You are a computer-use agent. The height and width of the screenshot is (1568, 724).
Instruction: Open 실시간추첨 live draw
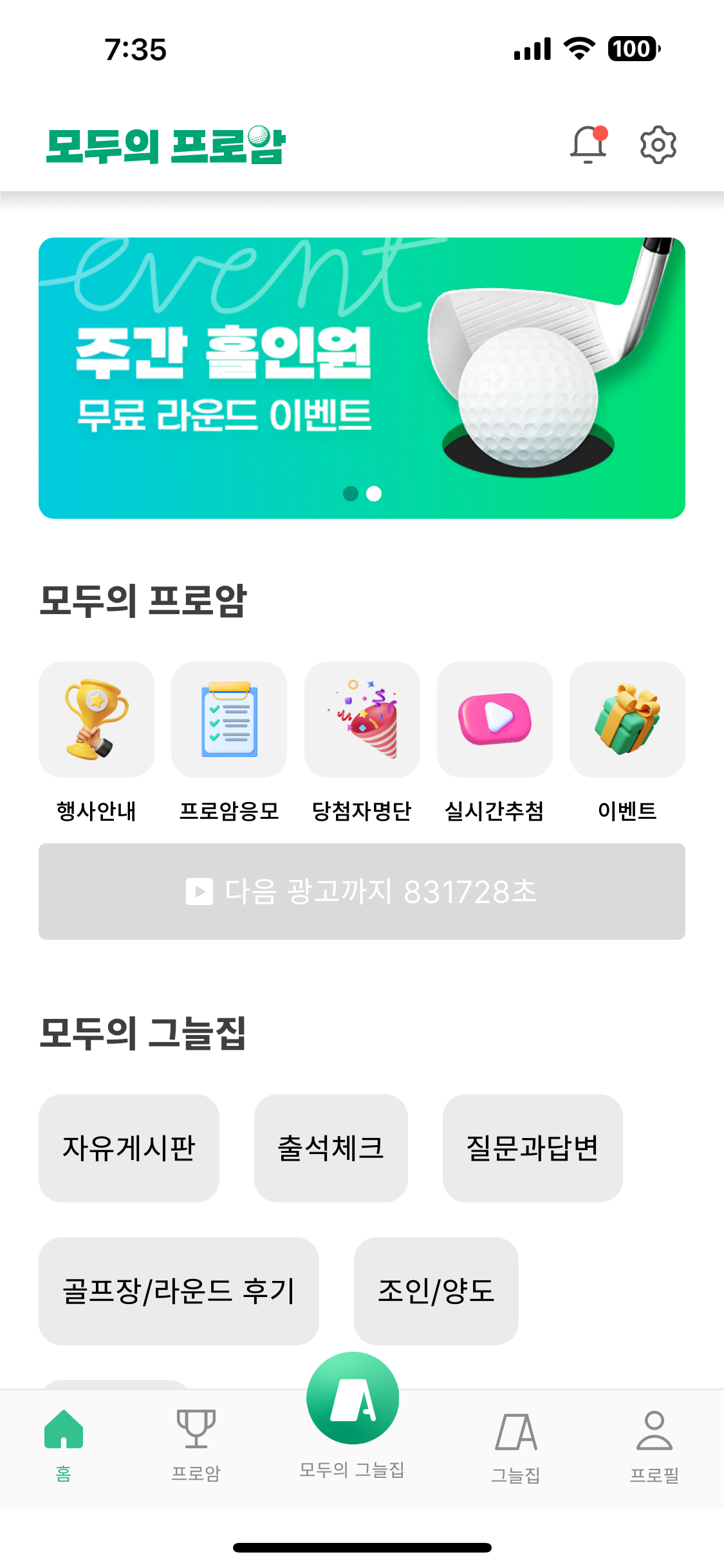point(494,720)
